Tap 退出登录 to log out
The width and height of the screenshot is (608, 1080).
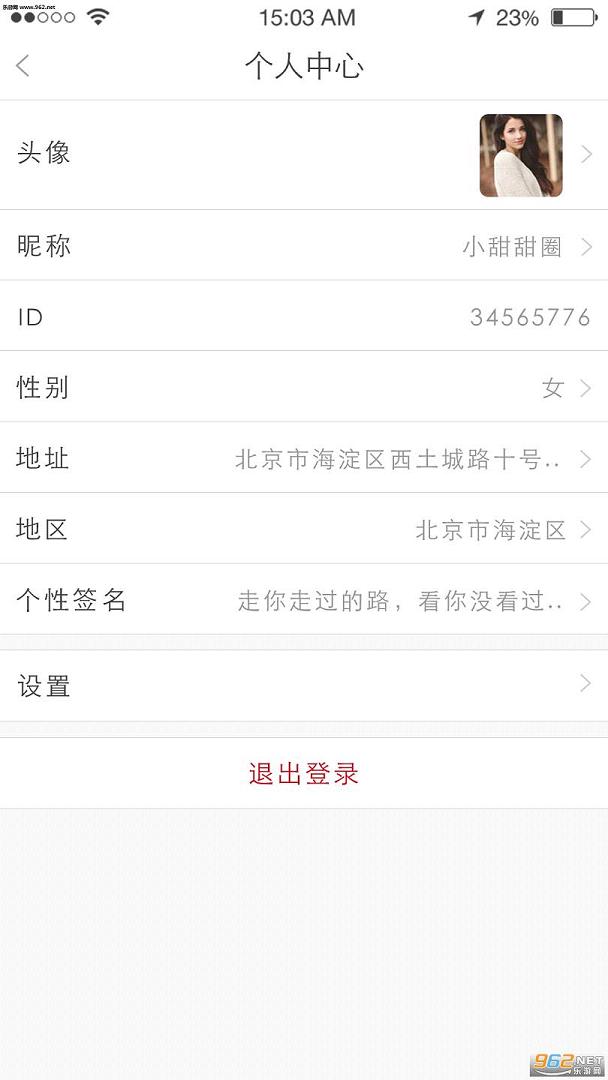[x=304, y=773]
